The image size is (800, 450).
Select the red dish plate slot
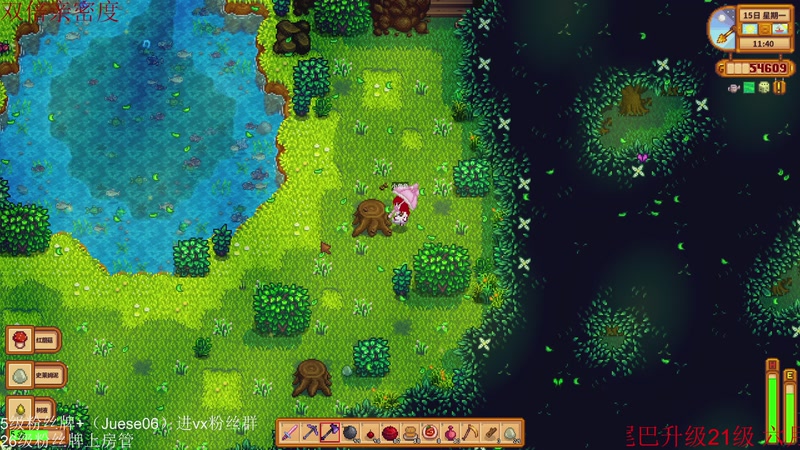click(430, 432)
